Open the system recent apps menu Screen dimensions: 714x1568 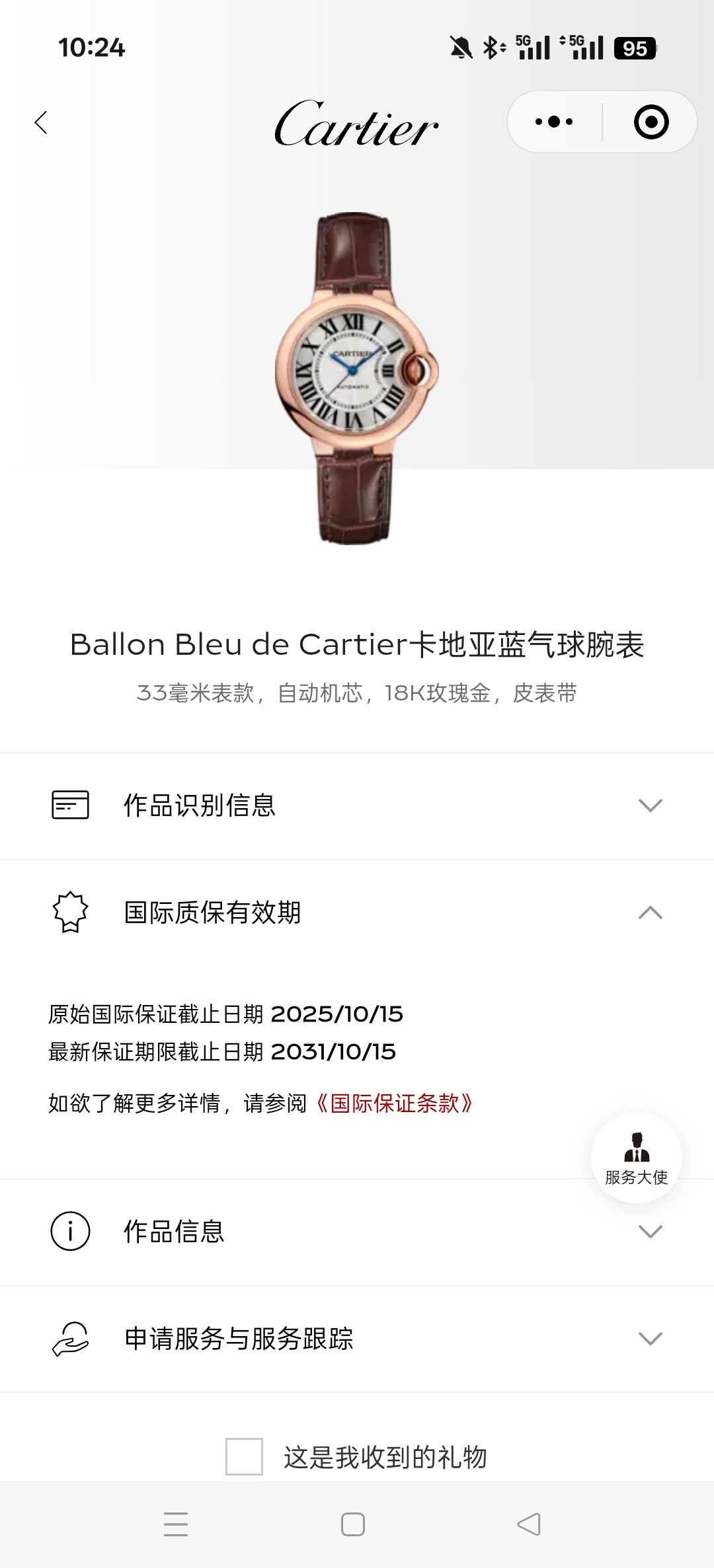click(176, 1524)
